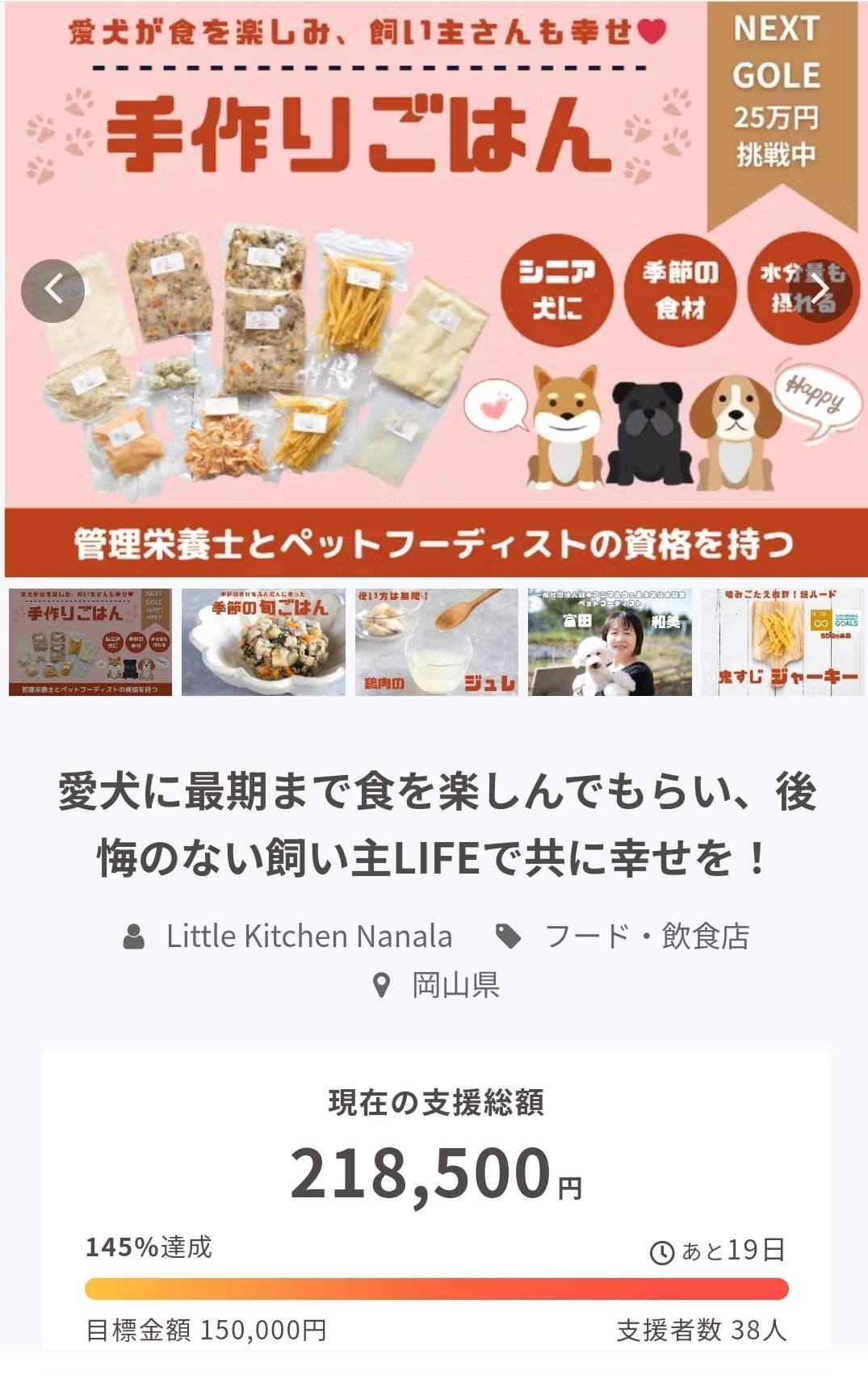Select the 手作りごはん thumbnail

click(x=90, y=642)
